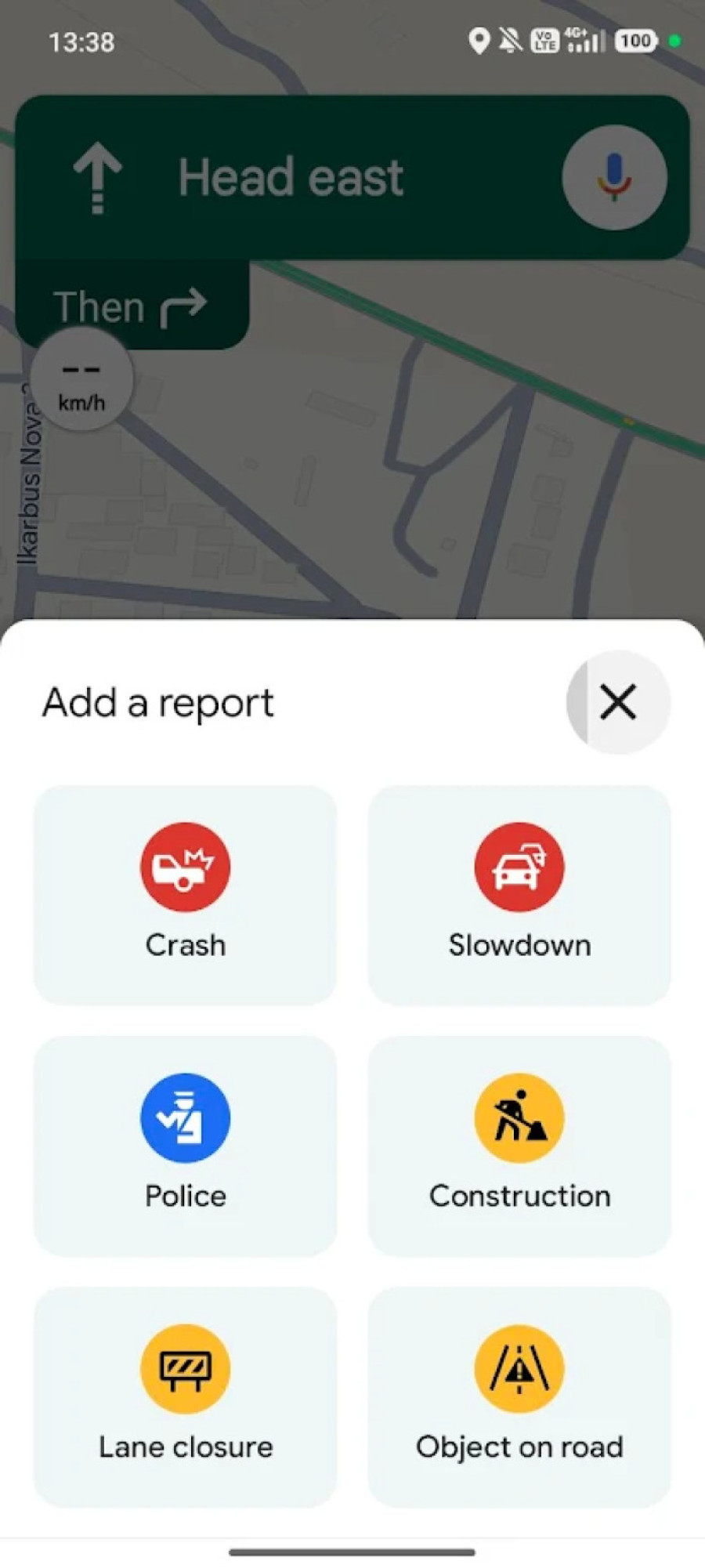The image size is (705, 1568).
Task: Tap the battery indicator showing 100
Action: point(635,39)
